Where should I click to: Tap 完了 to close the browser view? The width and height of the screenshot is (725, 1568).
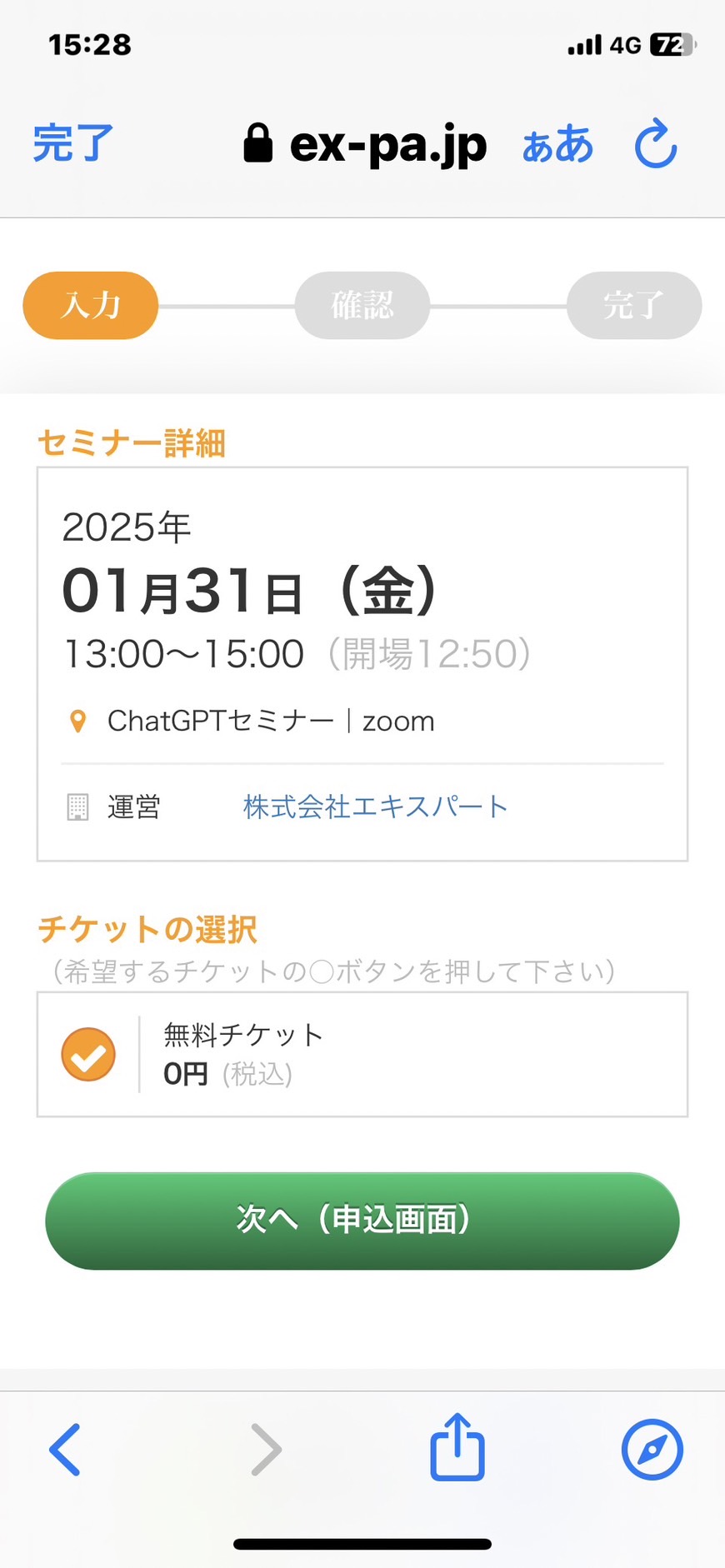click(x=72, y=143)
